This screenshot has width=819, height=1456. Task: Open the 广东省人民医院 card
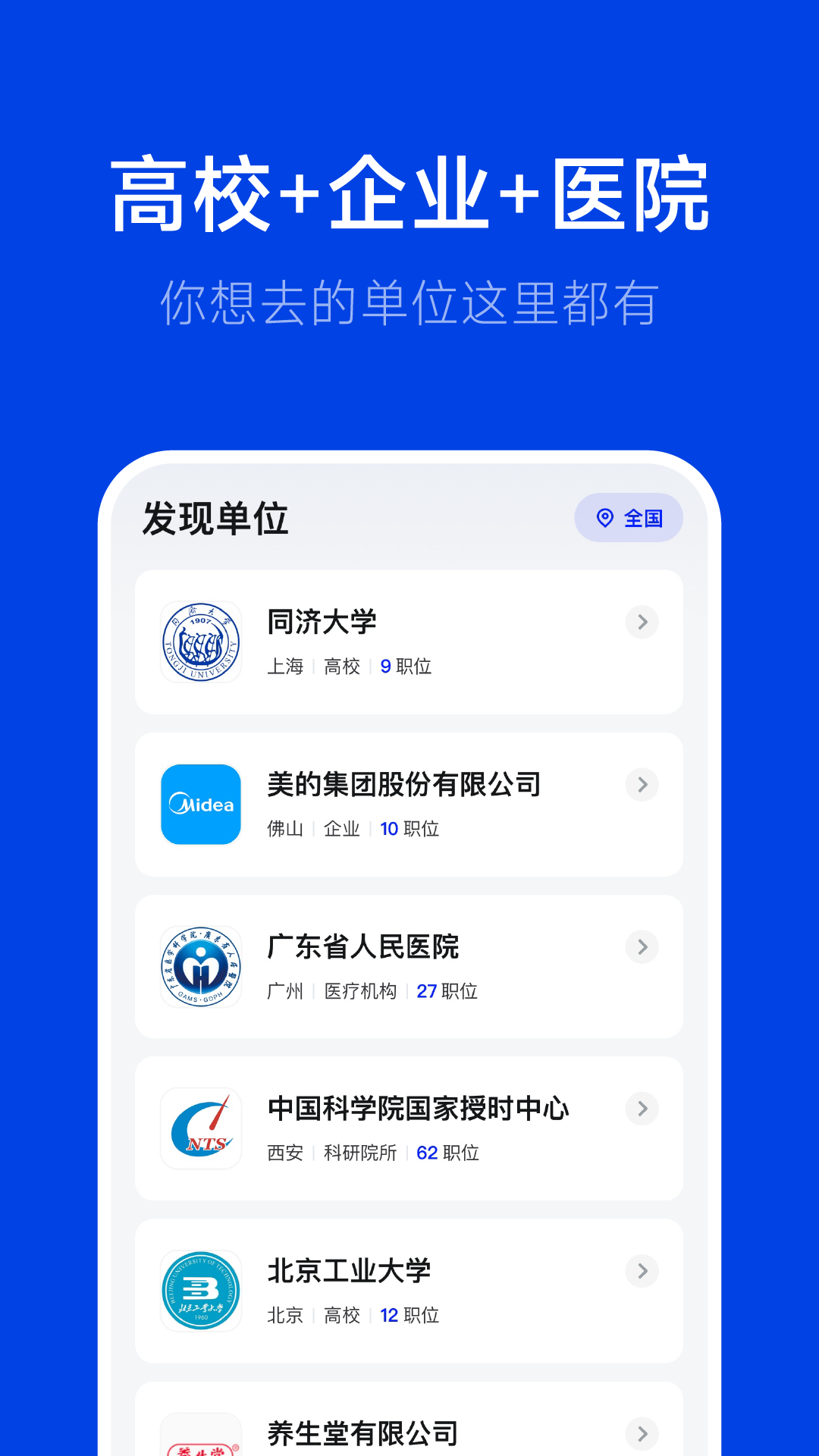(x=409, y=966)
